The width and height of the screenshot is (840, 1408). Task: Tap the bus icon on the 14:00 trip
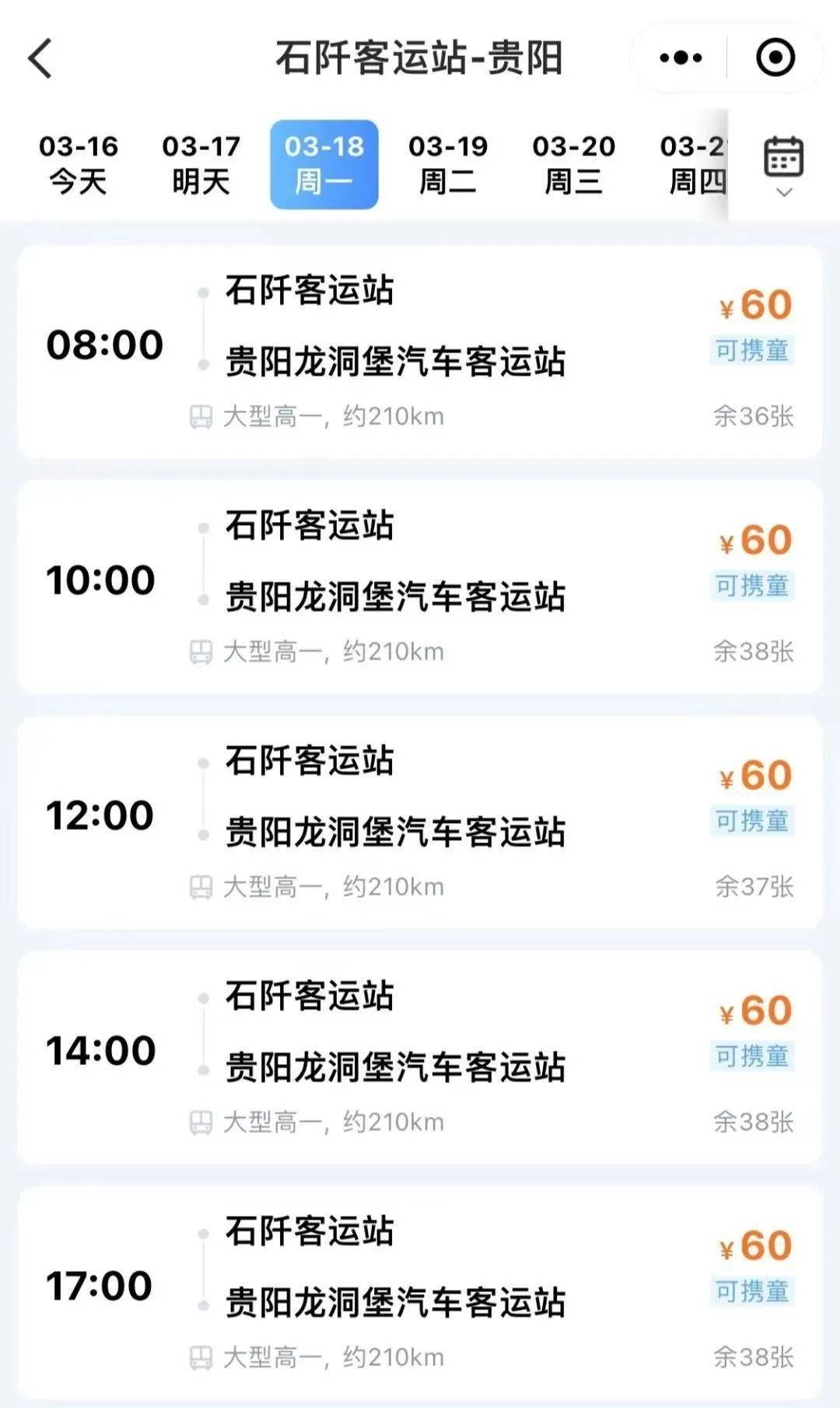[202, 1121]
